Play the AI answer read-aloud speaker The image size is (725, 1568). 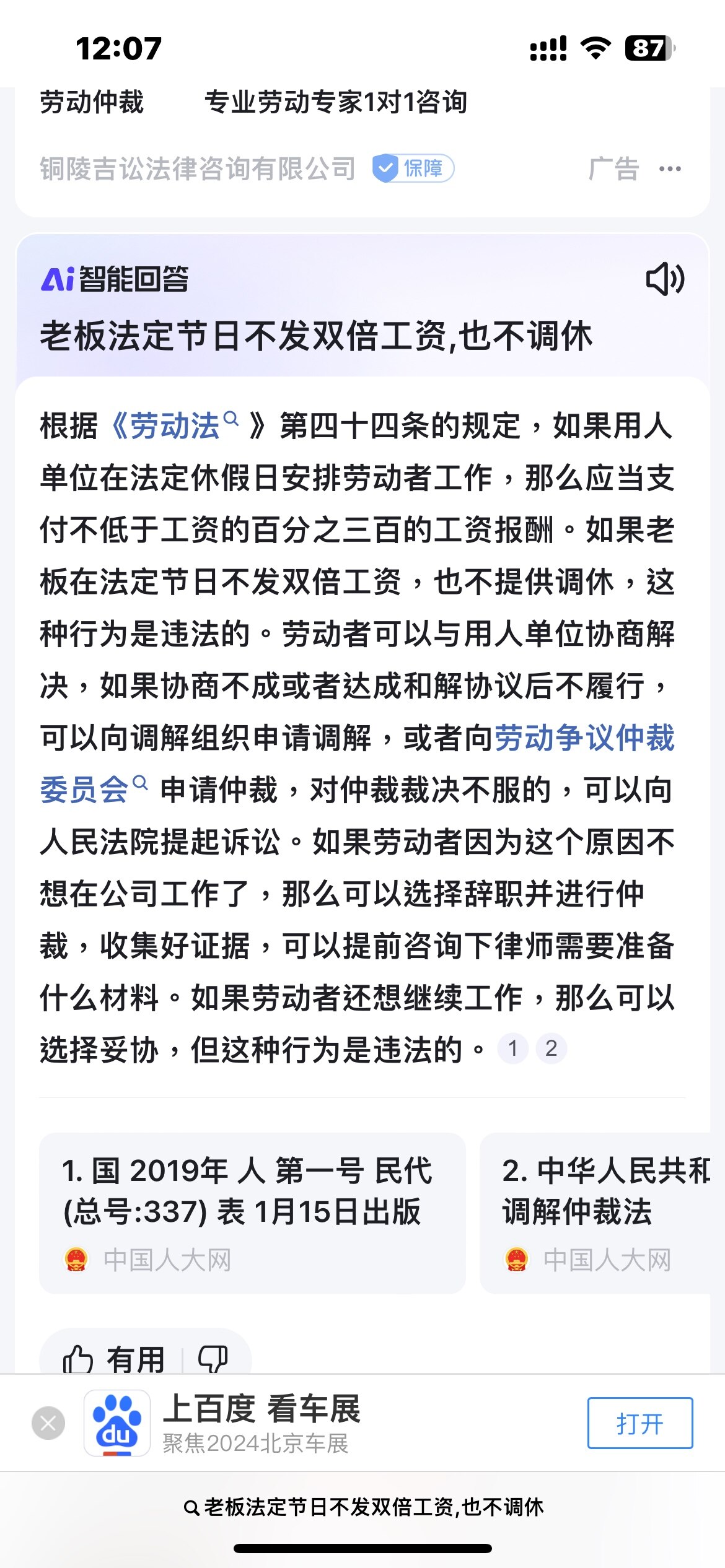tap(665, 279)
